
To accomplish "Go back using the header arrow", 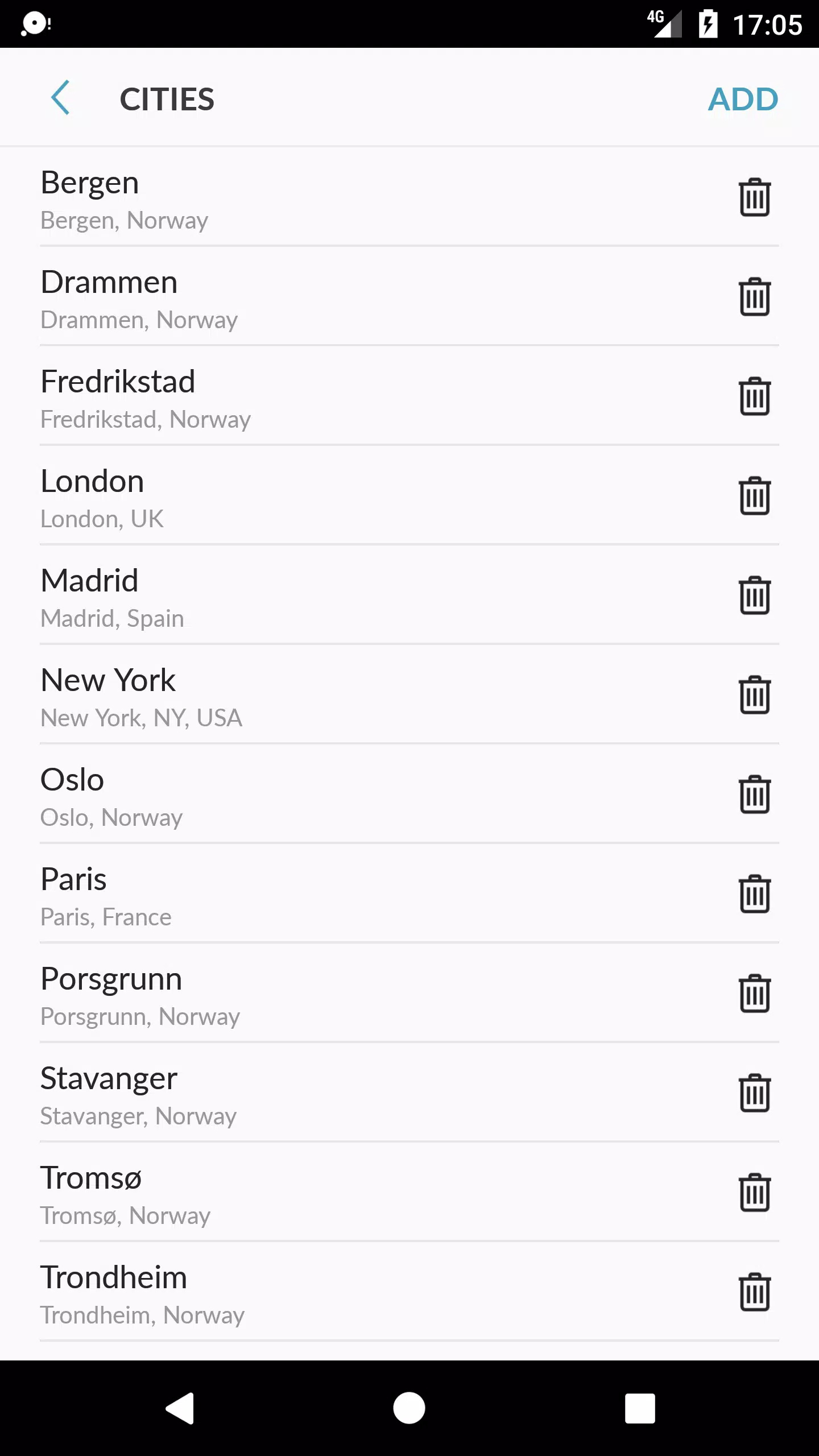I will [x=60, y=98].
